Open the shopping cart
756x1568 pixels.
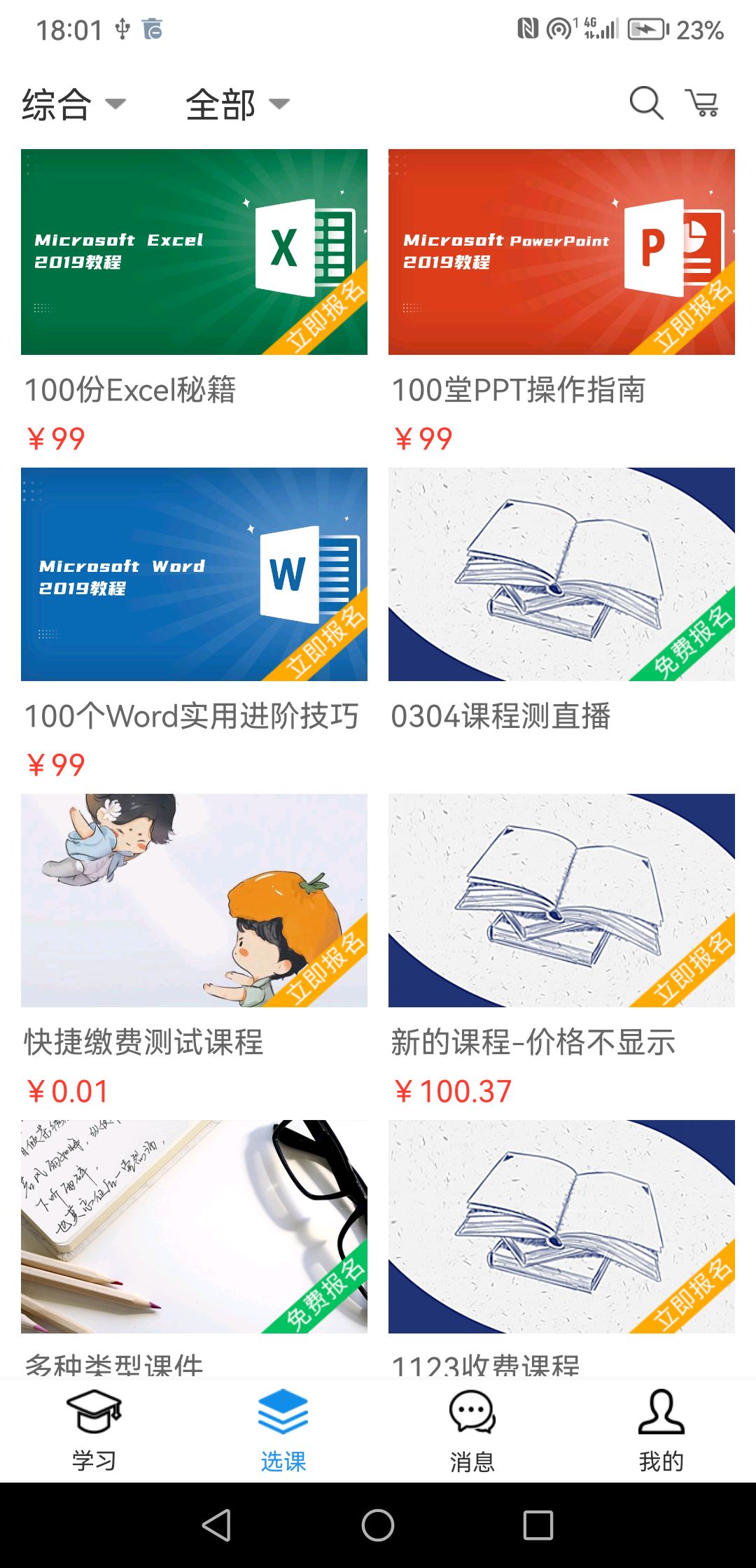pyautogui.click(x=702, y=104)
